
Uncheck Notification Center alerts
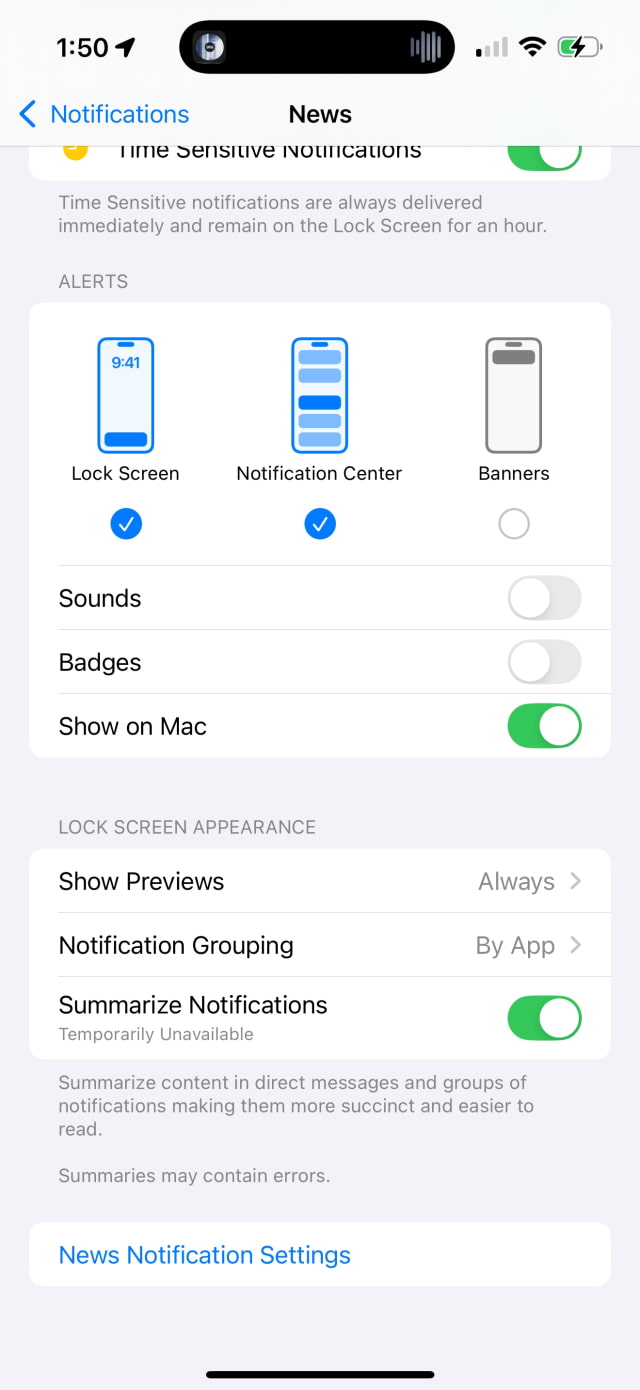320,523
